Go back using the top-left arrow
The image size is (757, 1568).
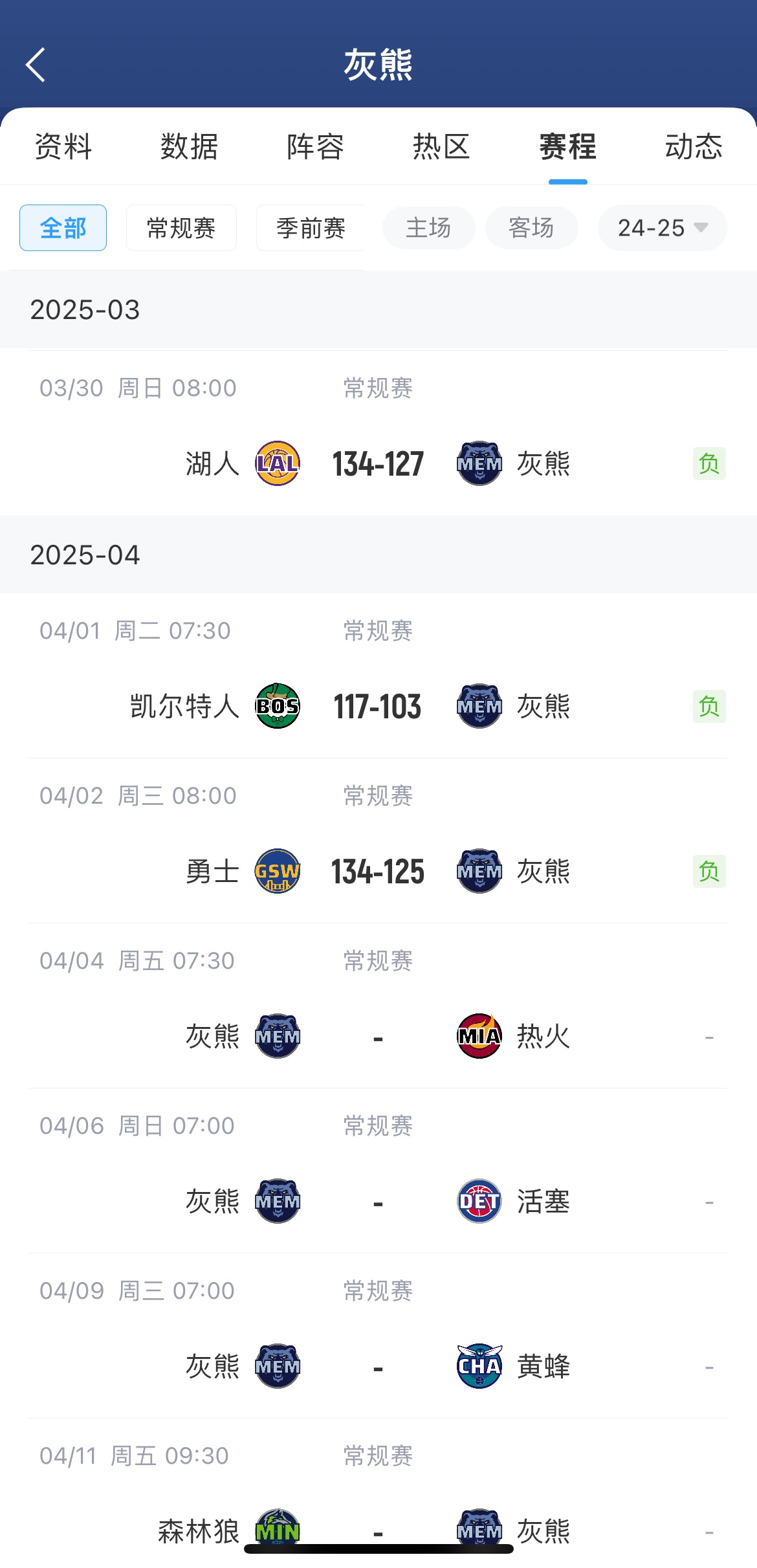click(x=36, y=65)
